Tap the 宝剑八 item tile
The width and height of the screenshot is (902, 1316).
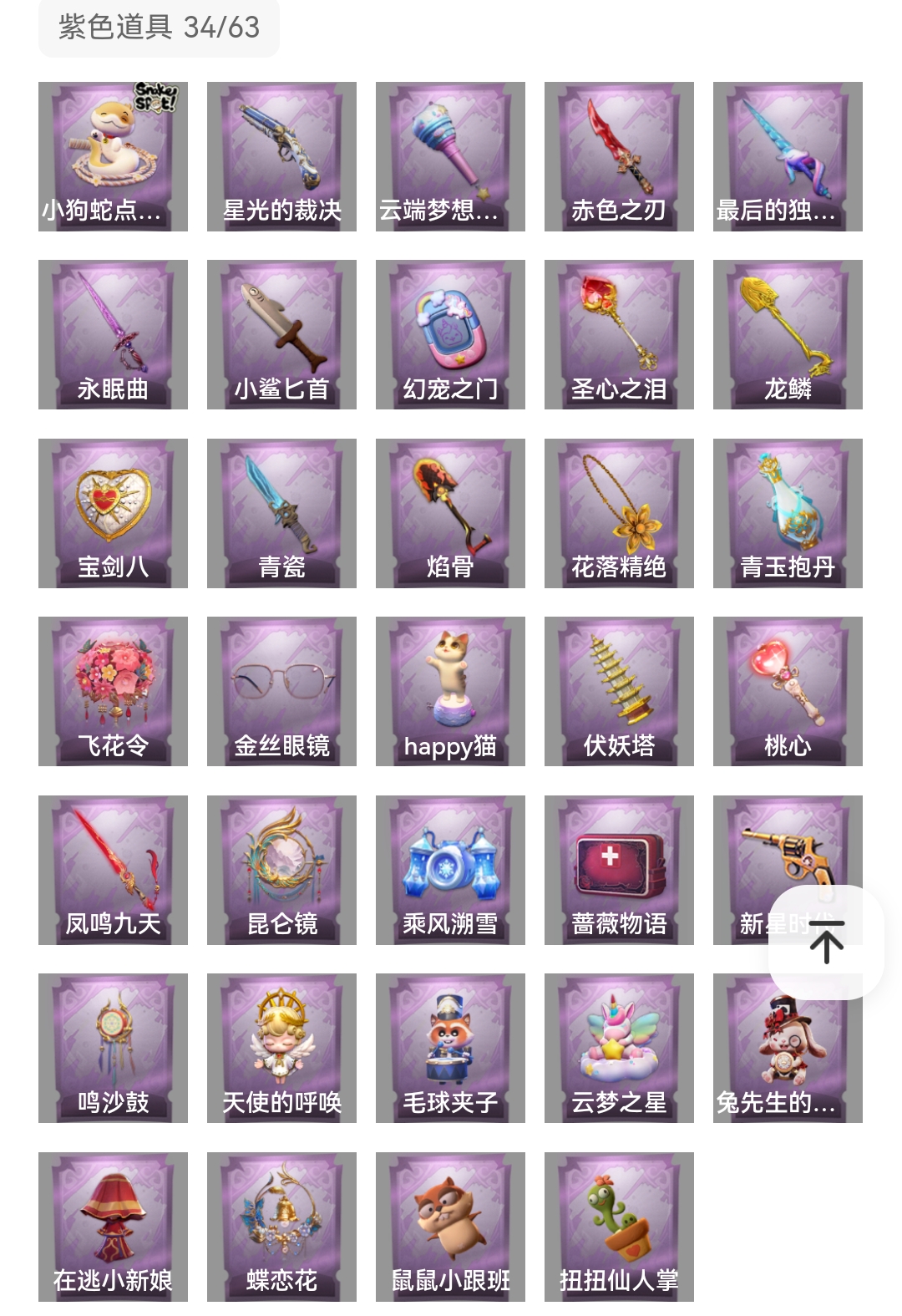tap(113, 513)
